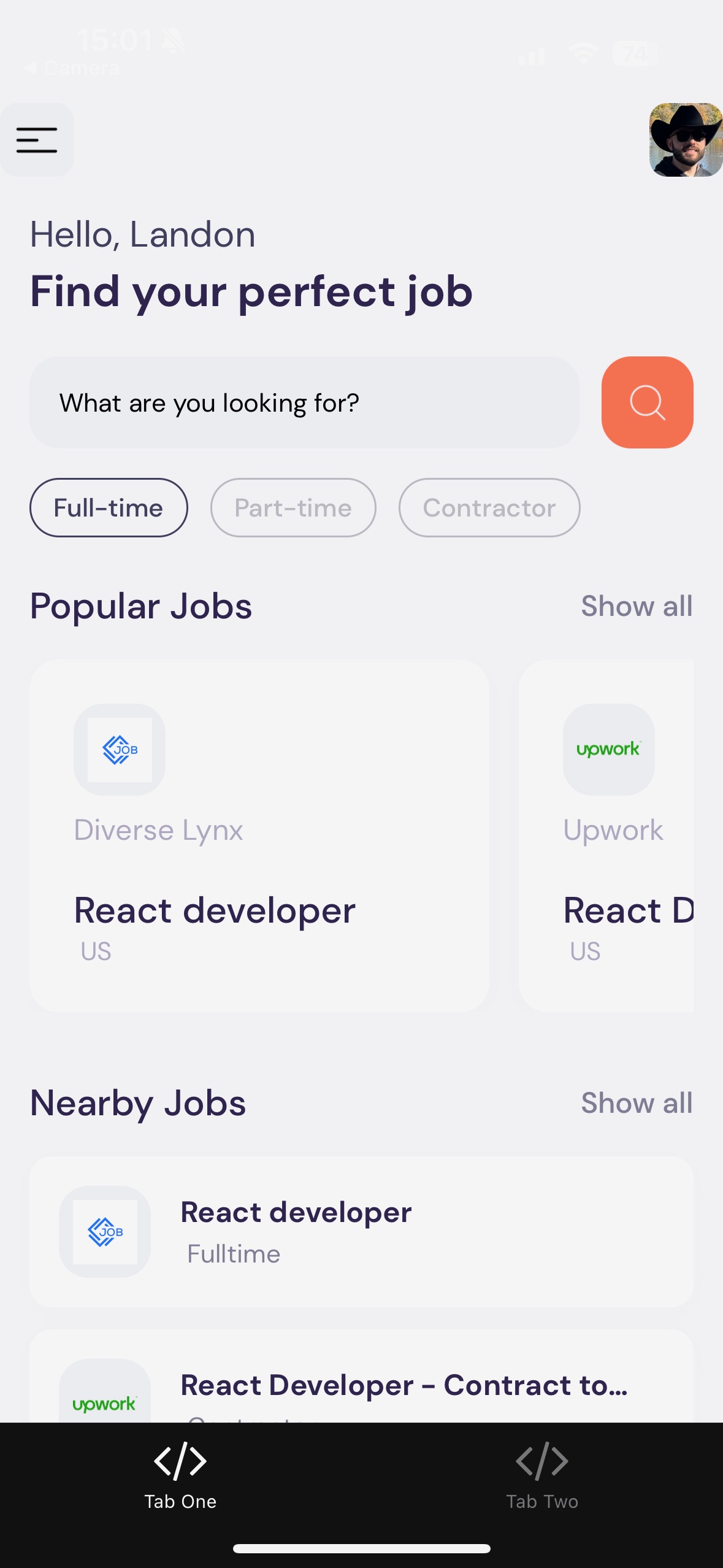Open the React Developer – Contract to… job
Viewport: 723px width, 1568px height.
tap(361, 1377)
